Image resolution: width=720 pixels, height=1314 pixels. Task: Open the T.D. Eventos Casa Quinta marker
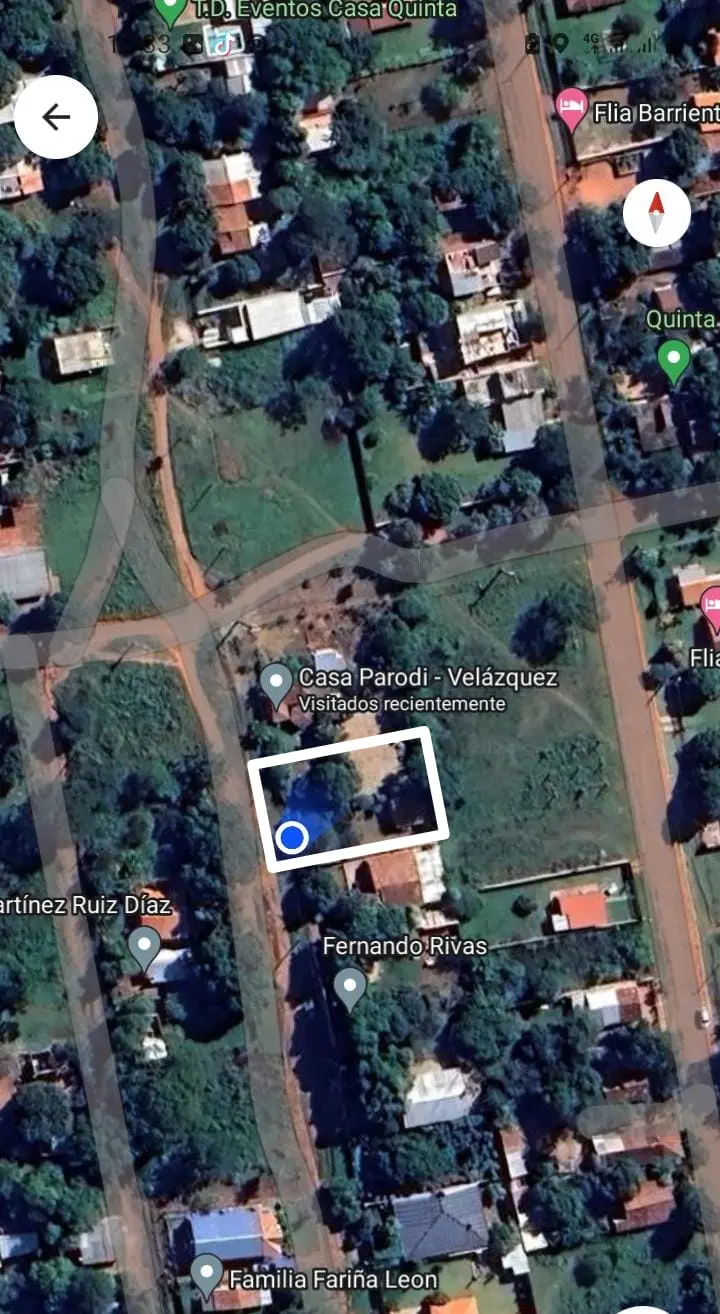171,11
